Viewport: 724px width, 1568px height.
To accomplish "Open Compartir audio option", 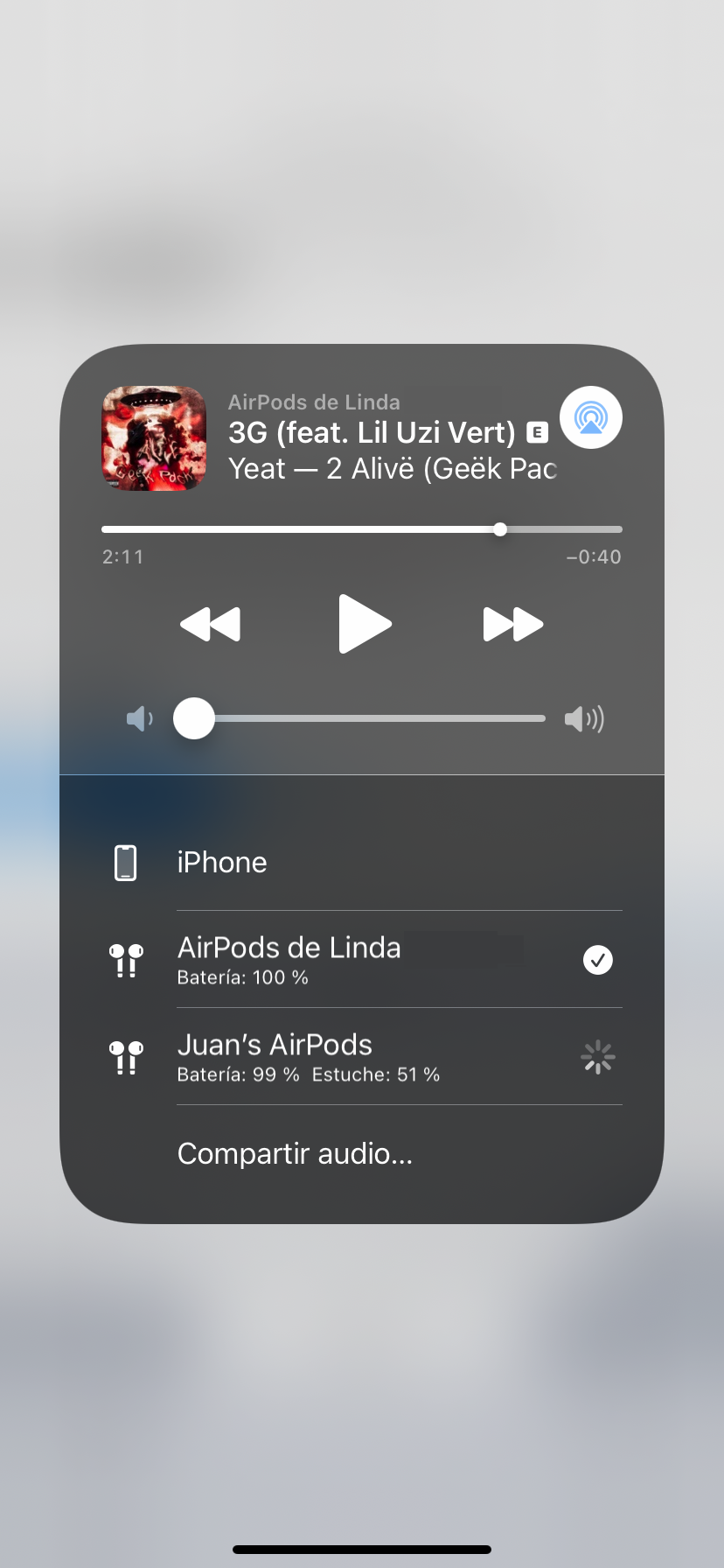I will pyautogui.click(x=295, y=1154).
